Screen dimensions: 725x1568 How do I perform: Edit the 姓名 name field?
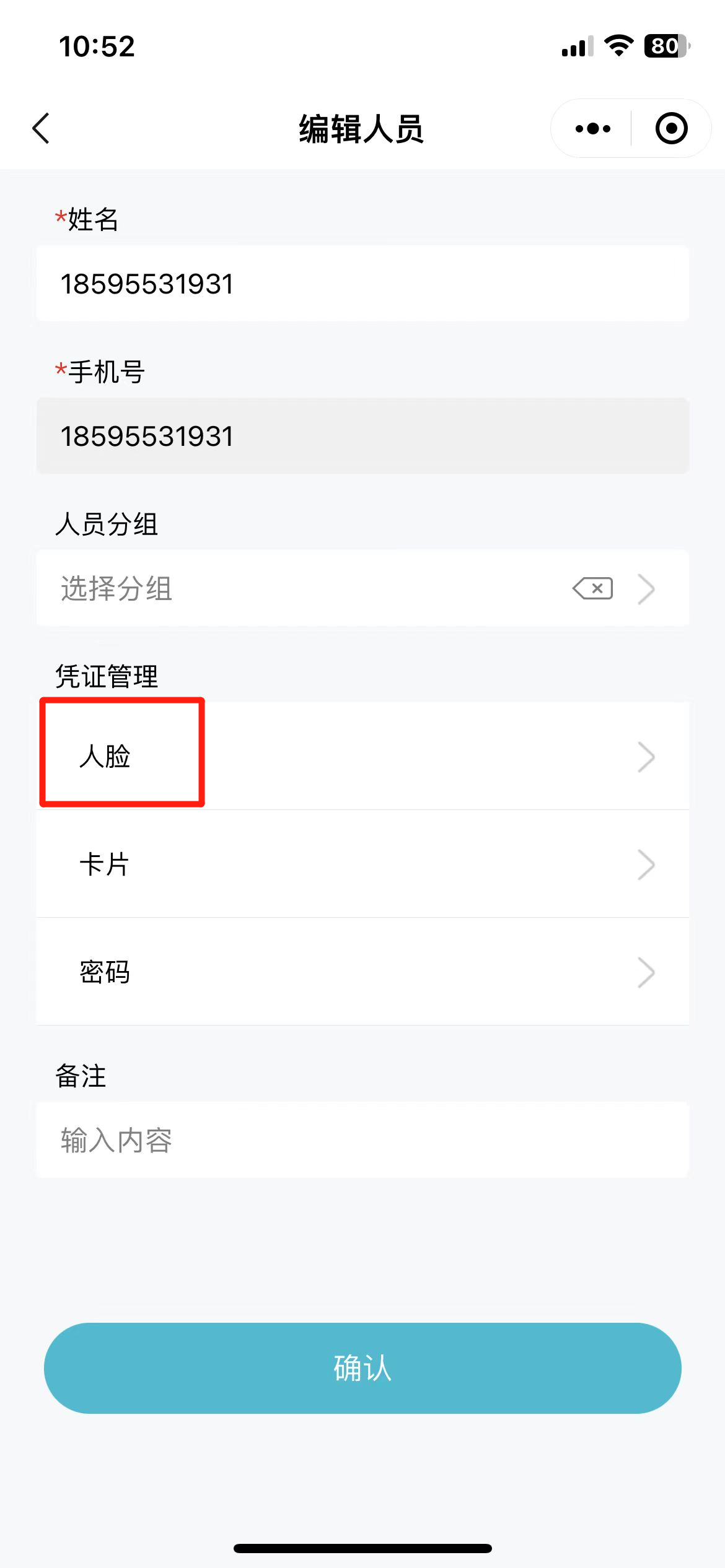tap(362, 284)
